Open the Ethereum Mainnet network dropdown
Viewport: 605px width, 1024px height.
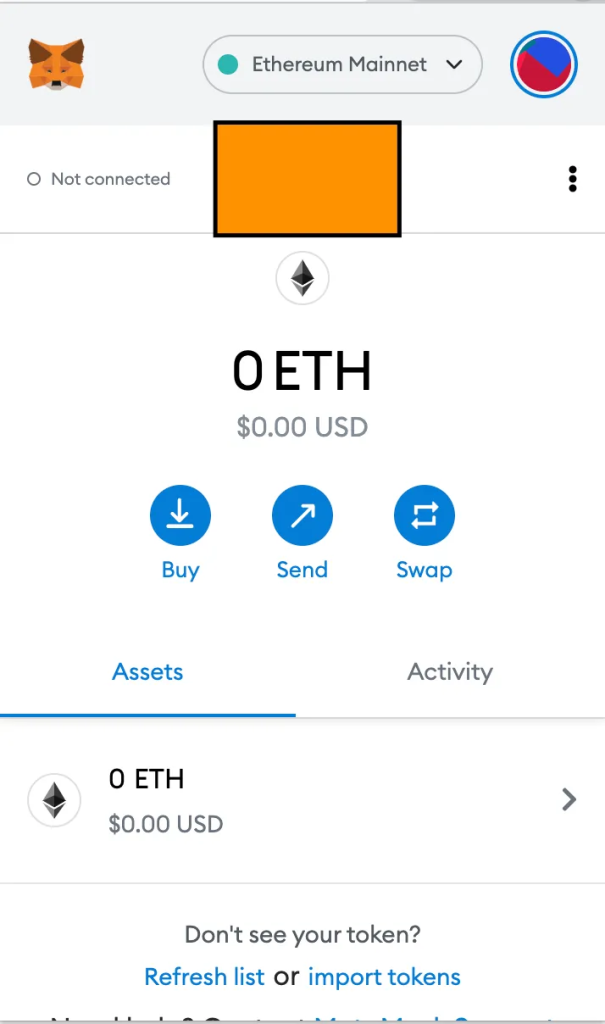tap(342, 64)
